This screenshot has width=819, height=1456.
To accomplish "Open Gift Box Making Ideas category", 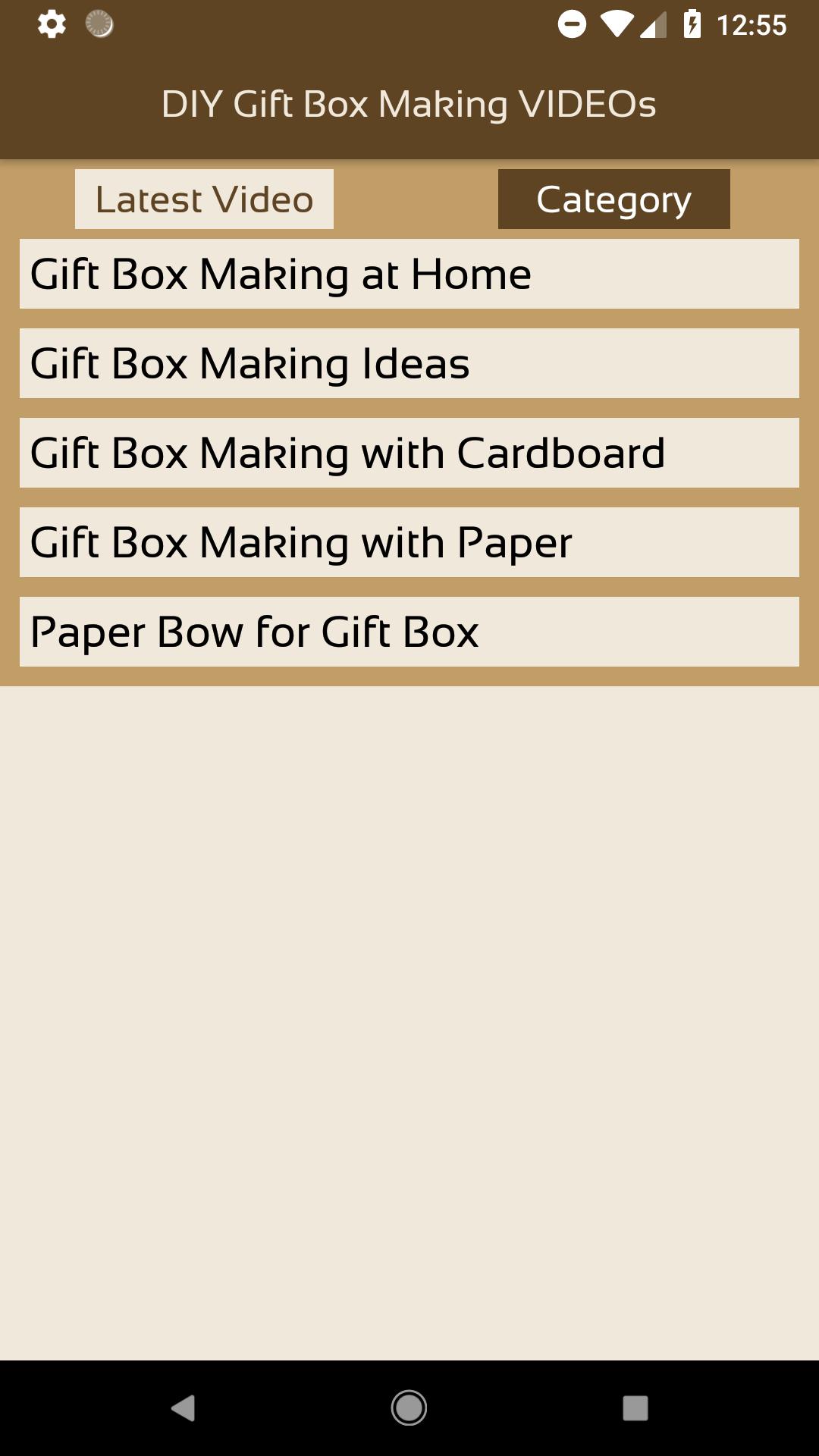I will (x=409, y=363).
